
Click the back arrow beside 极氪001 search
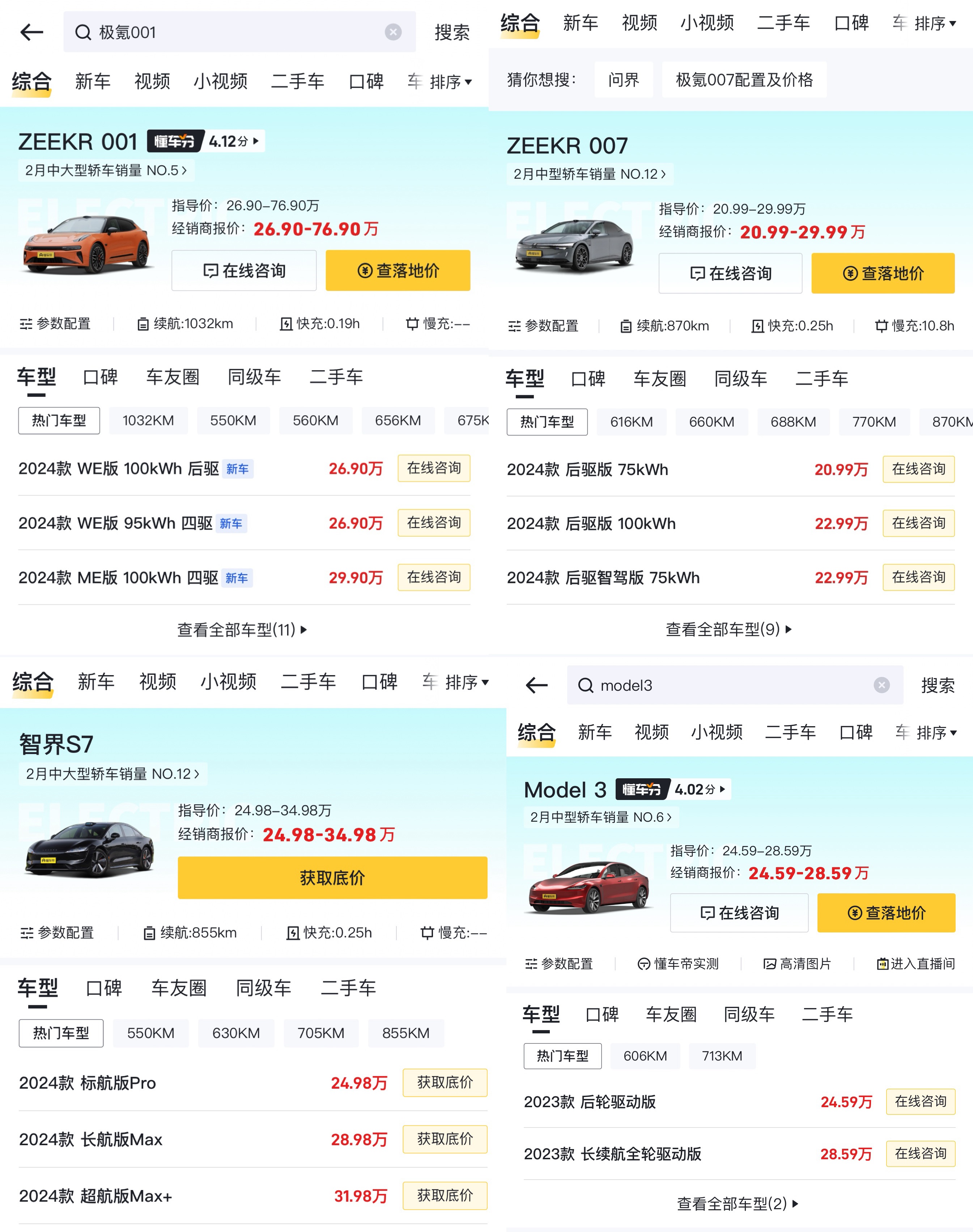tap(31, 33)
